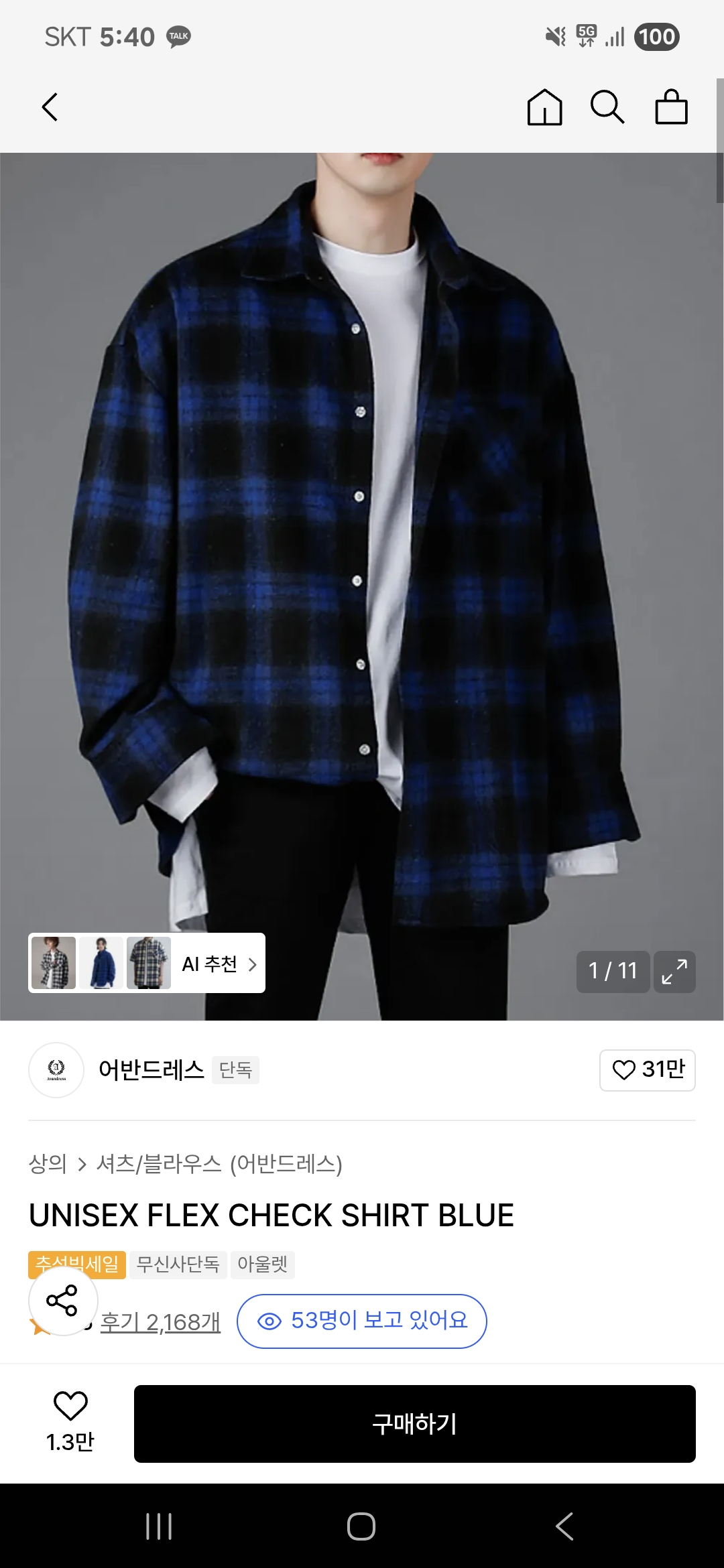Open the home icon in the top bar

coord(544,107)
